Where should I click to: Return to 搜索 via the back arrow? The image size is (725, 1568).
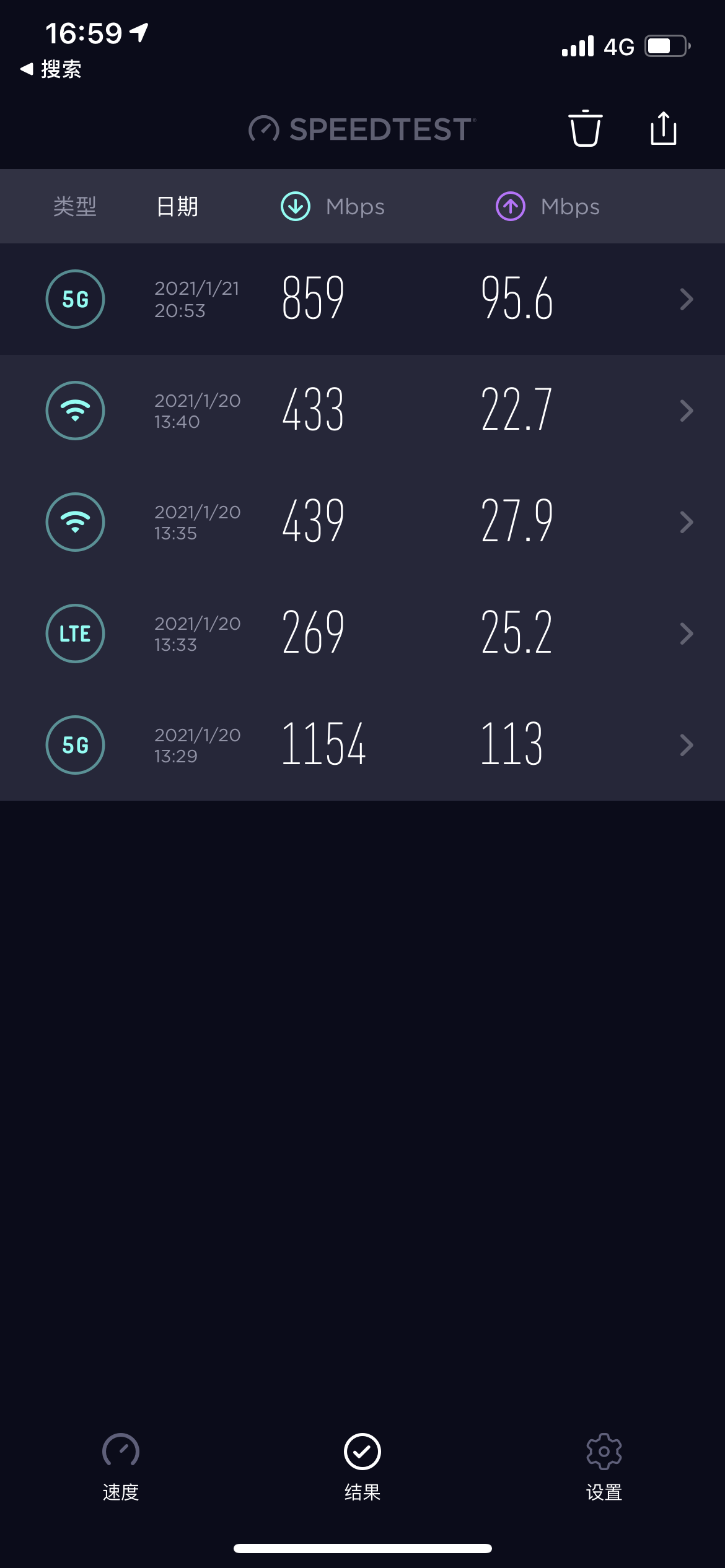coord(51,69)
